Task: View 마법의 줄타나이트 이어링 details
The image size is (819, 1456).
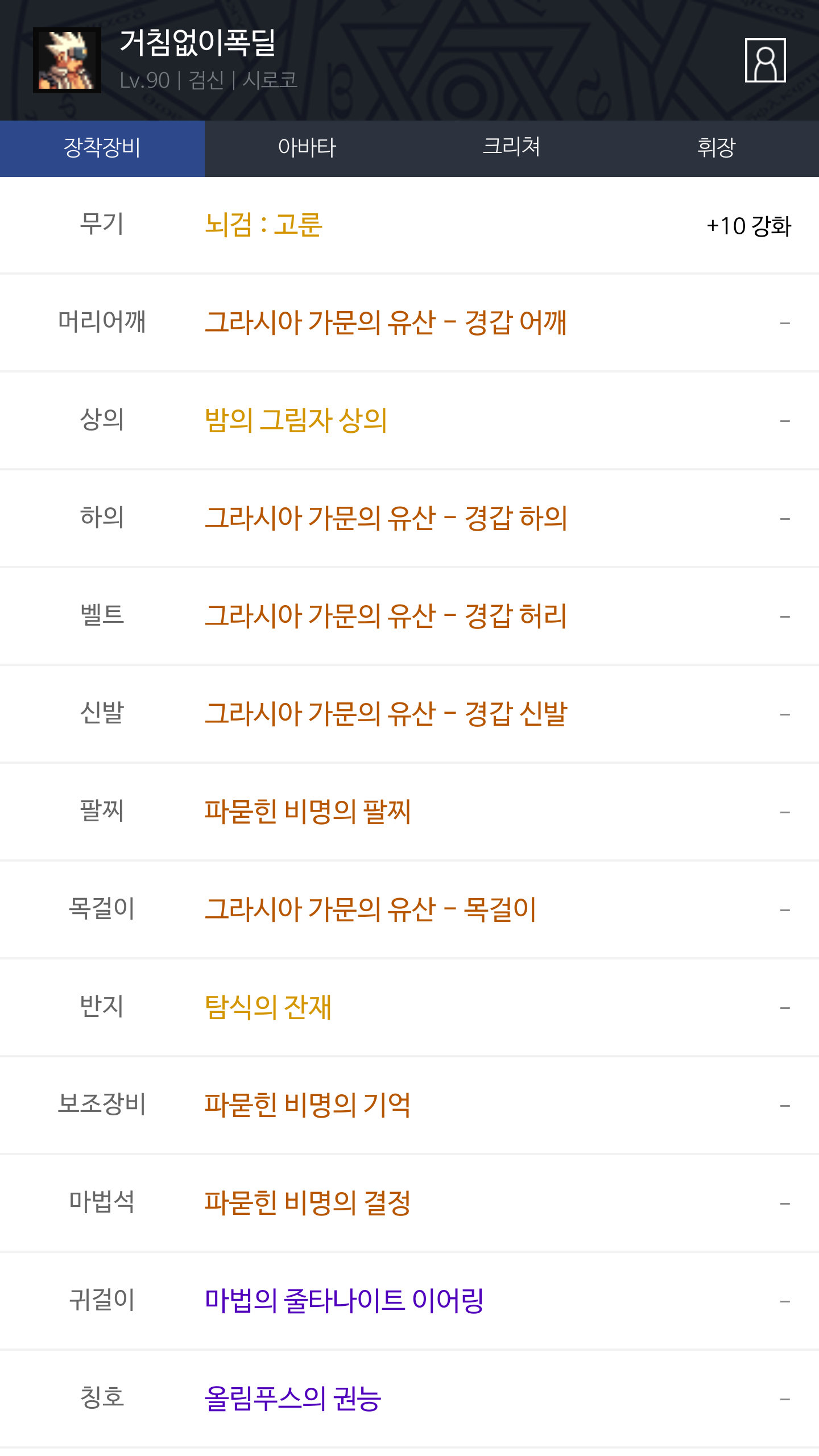Action: (344, 1301)
